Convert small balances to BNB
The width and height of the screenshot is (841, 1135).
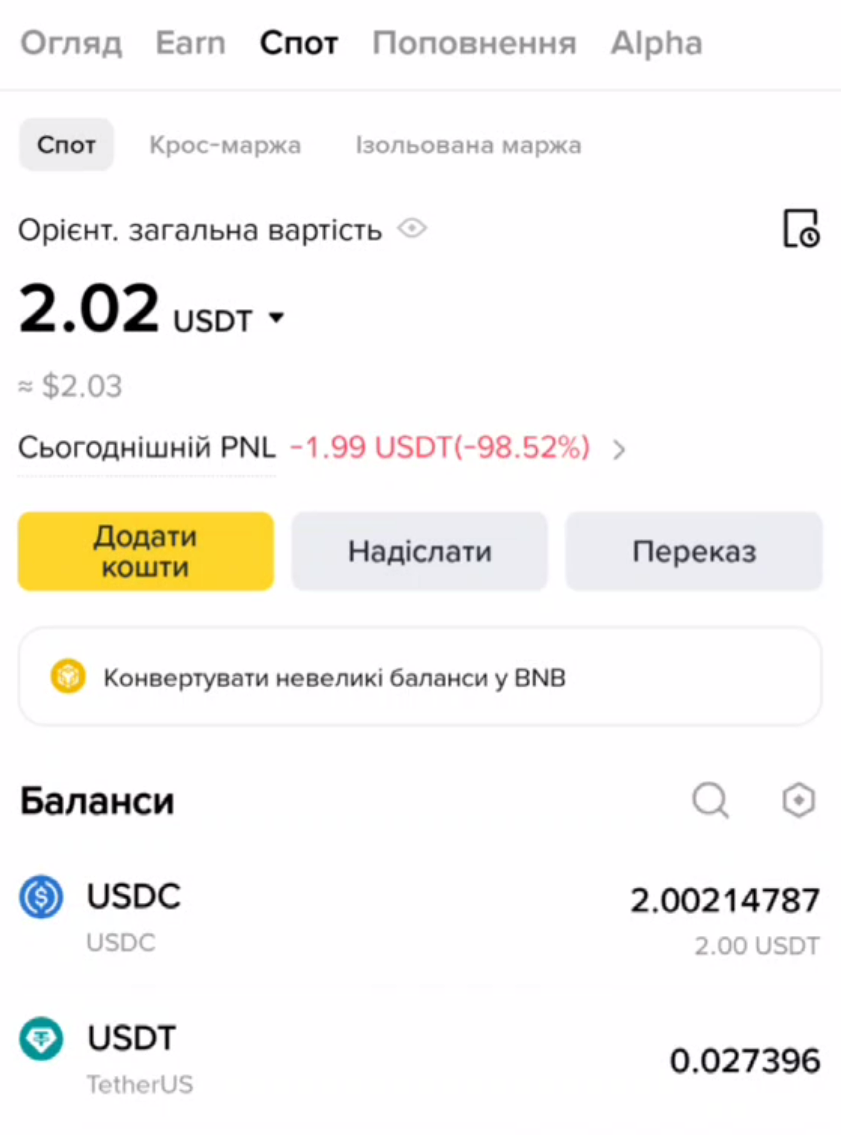pos(419,677)
